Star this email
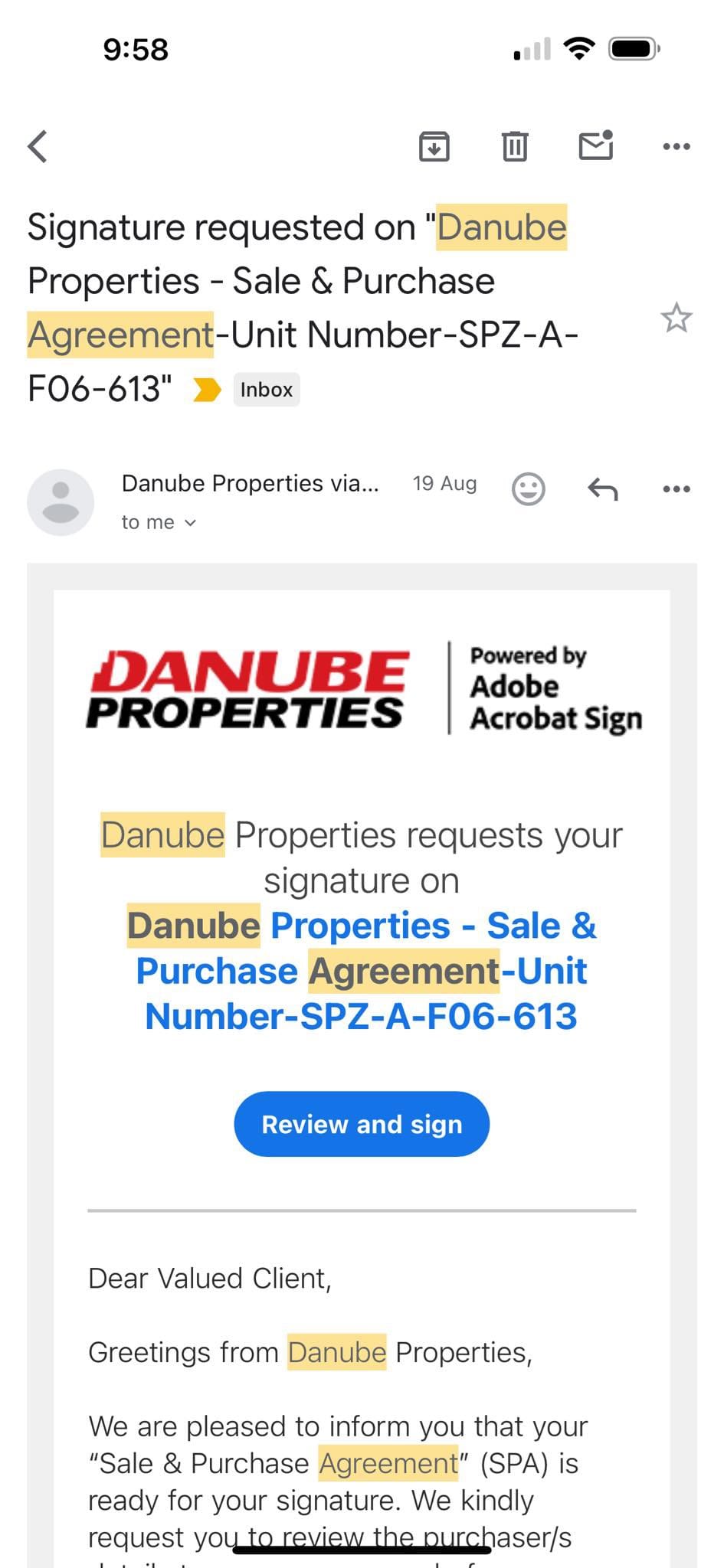Viewport: 724px width, 1568px height. pyautogui.click(x=676, y=318)
